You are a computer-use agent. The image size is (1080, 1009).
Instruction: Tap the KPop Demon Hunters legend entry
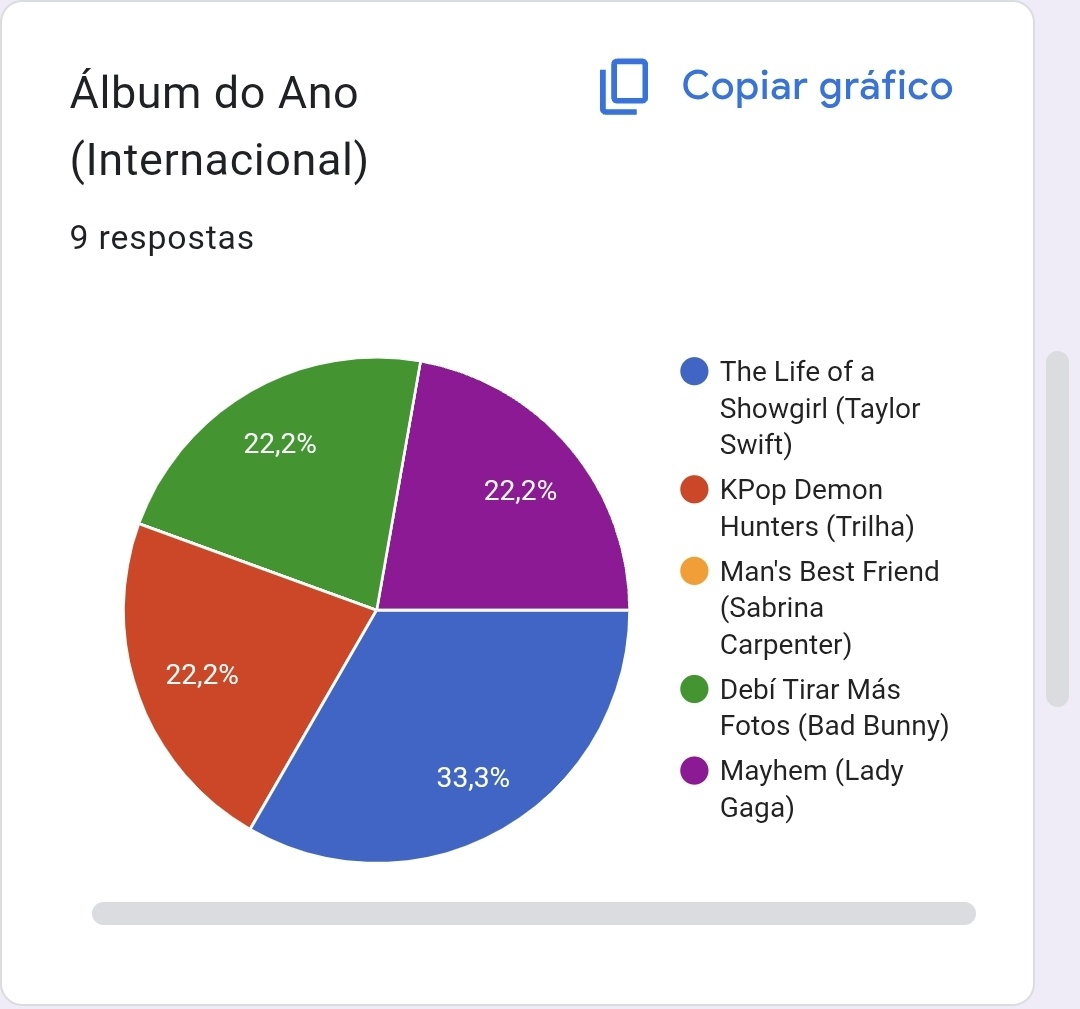point(797,508)
